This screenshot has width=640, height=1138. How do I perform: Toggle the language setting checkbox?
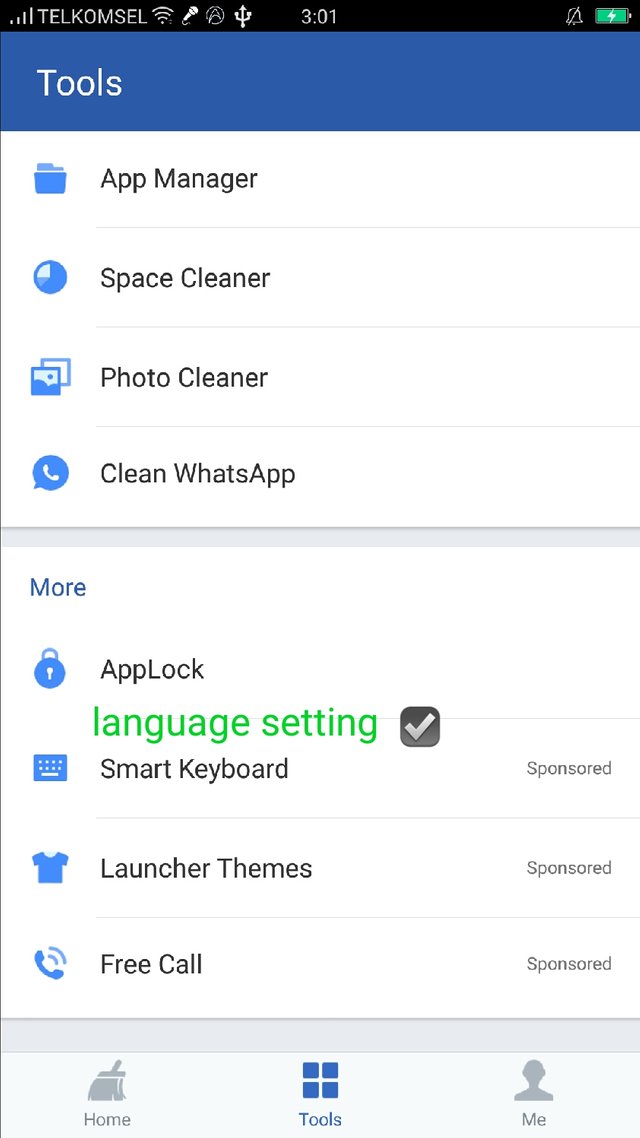[x=420, y=727]
